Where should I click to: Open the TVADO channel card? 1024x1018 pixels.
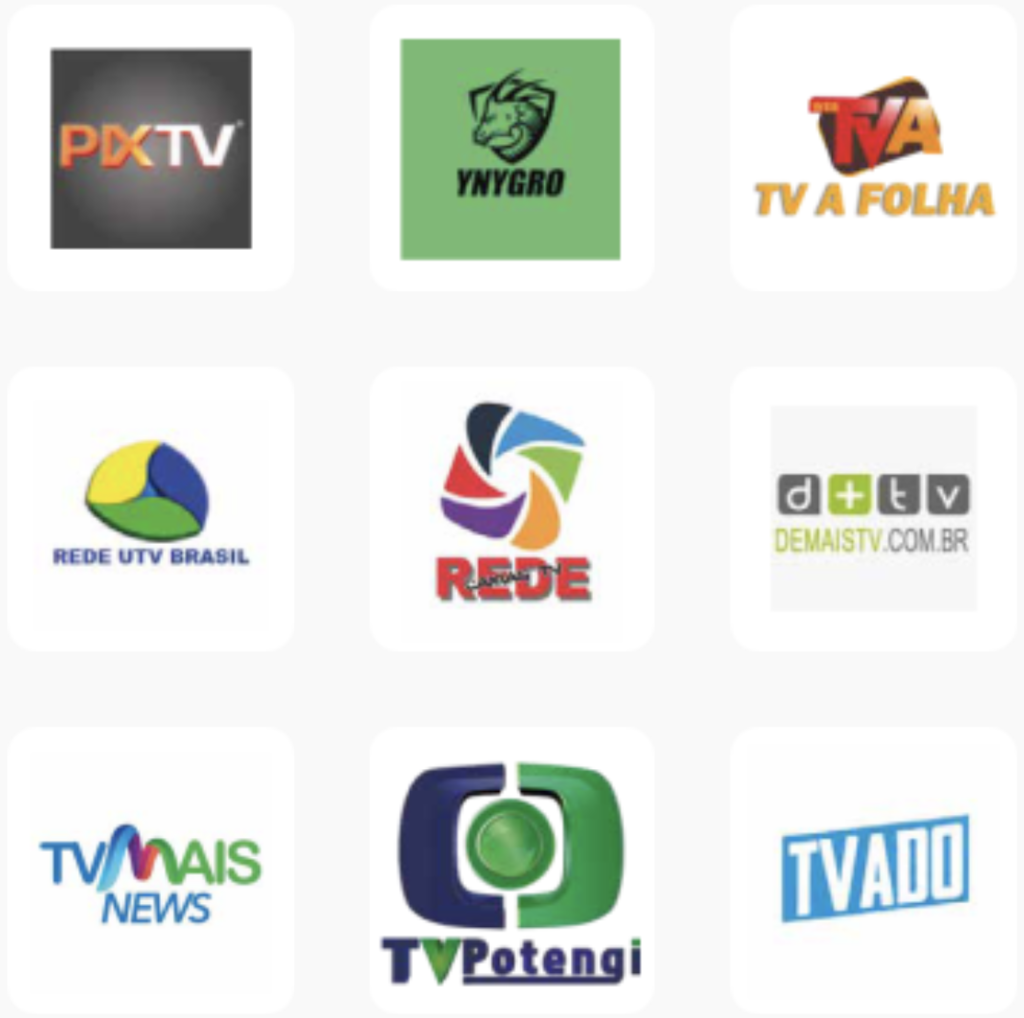873,870
